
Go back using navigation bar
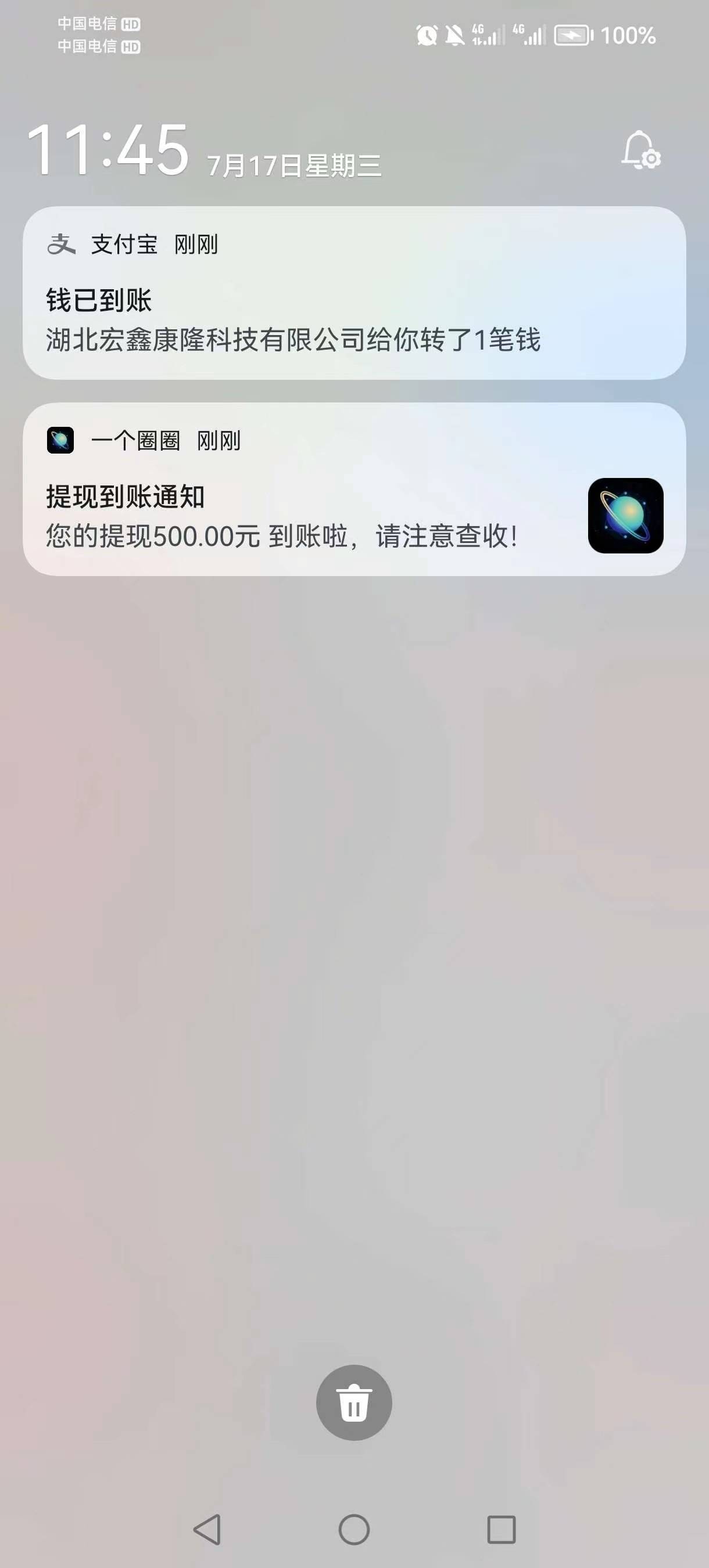click(x=207, y=1530)
